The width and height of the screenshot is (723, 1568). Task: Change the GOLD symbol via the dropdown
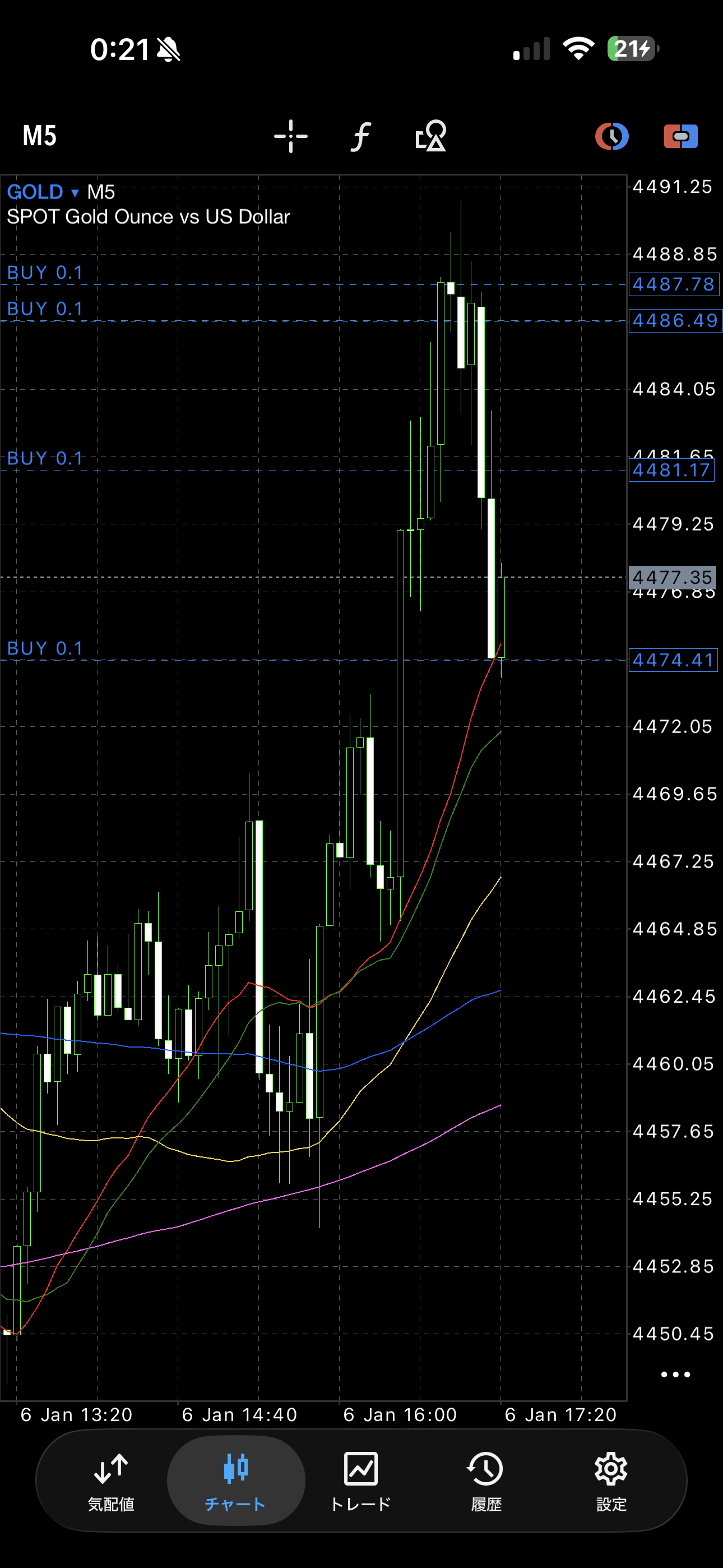coord(43,192)
